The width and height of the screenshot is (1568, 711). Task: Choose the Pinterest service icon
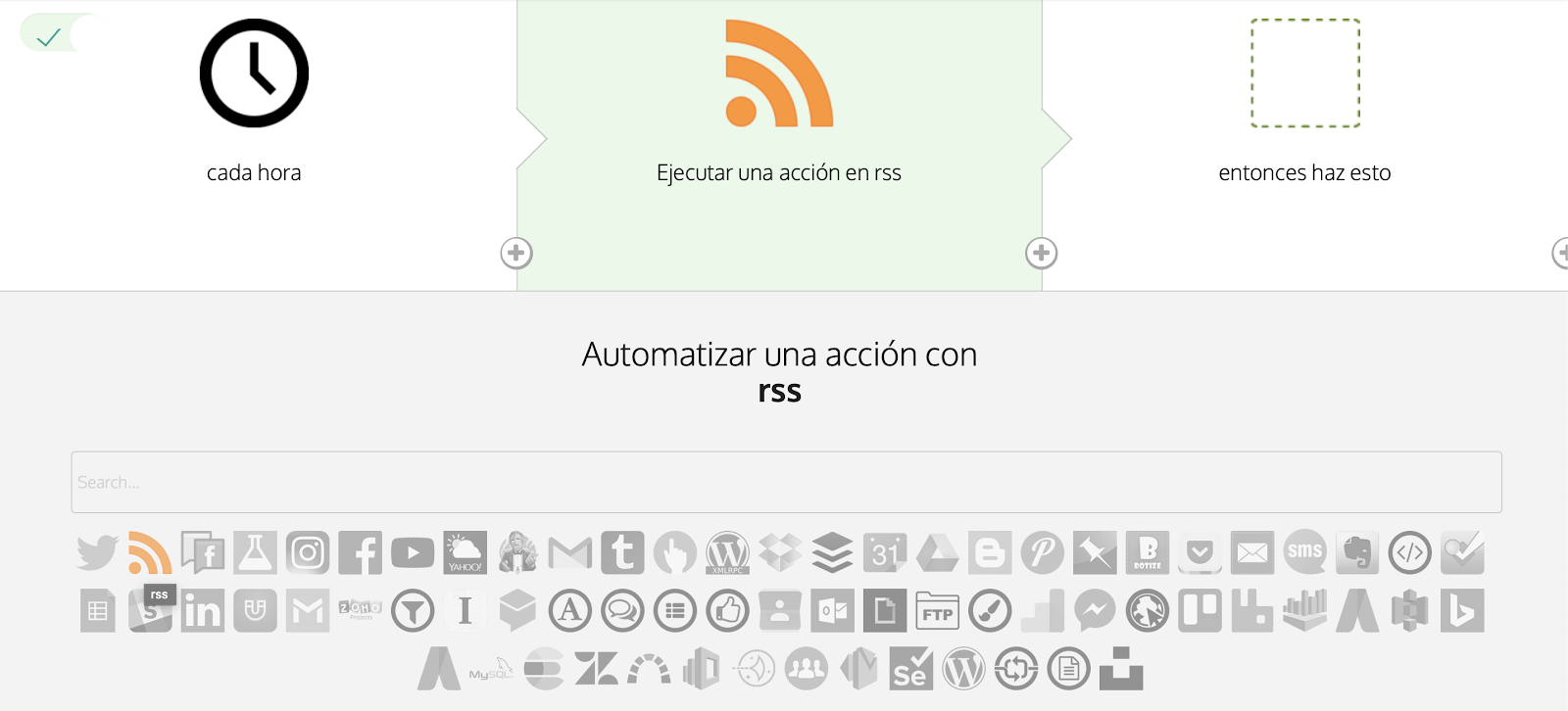[x=1042, y=553]
